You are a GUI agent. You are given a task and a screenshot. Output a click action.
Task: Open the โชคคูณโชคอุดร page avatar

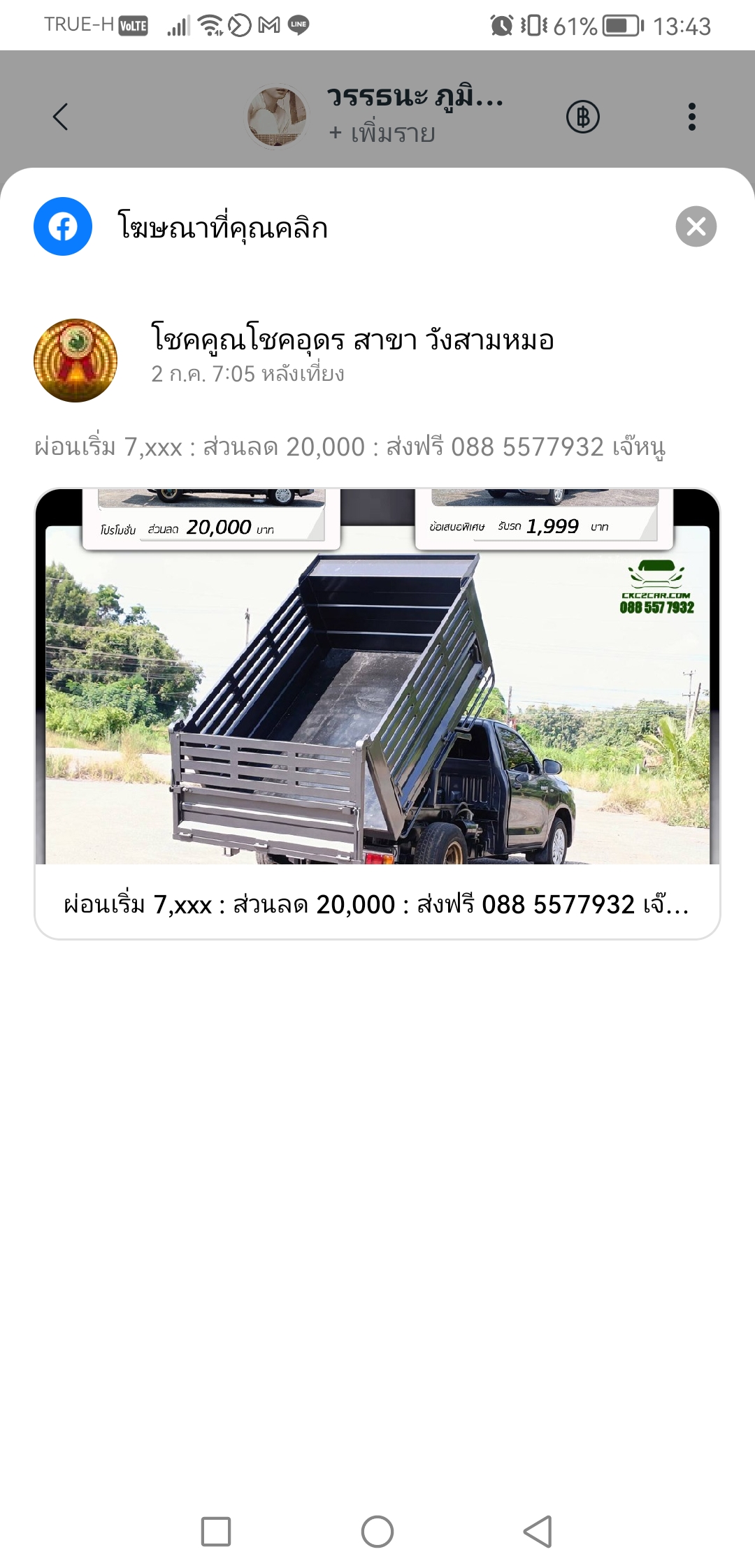pyautogui.click(x=75, y=361)
